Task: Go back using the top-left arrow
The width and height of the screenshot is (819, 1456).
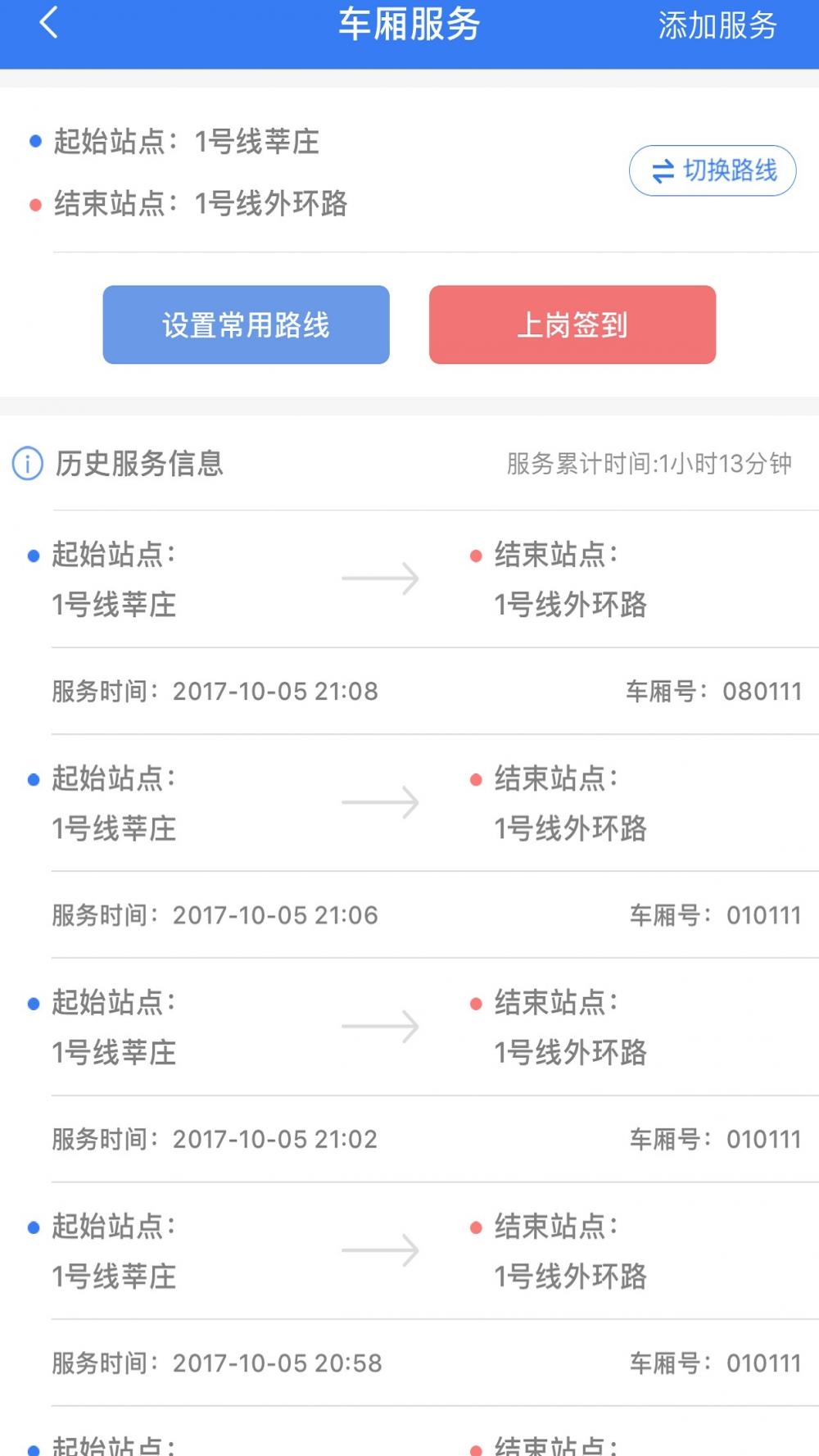Action: [x=49, y=24]
